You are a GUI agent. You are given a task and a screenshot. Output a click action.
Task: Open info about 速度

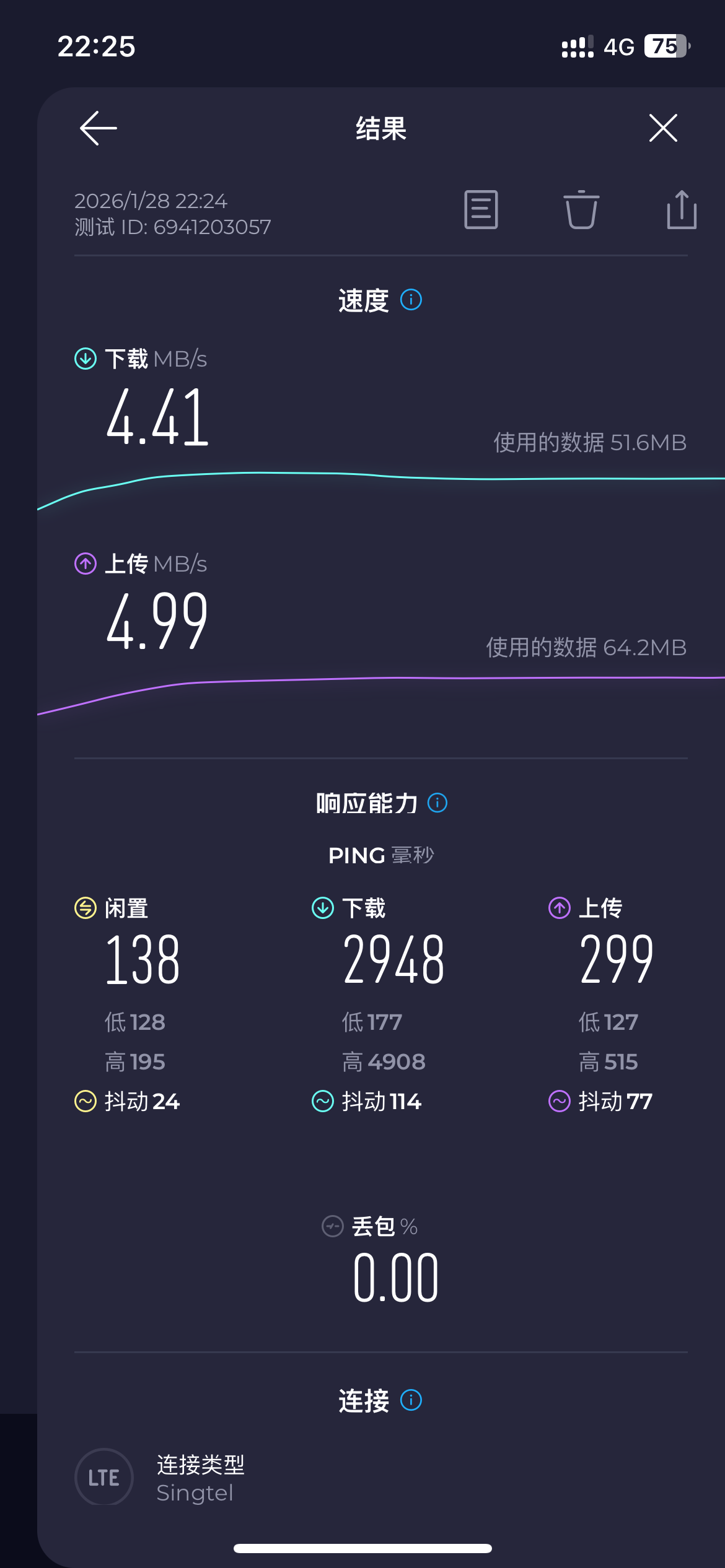coord(411,300)
